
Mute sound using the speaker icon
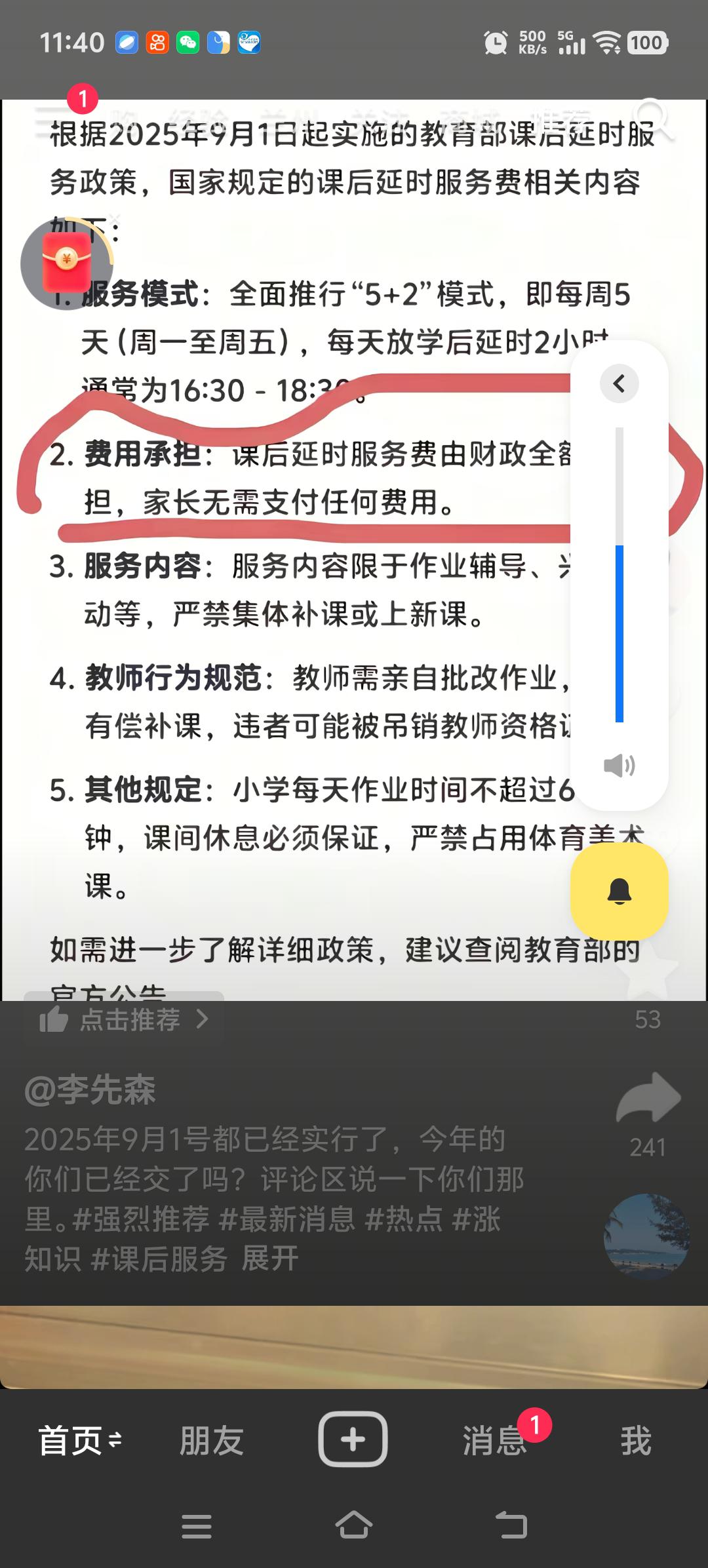(619, 765)
